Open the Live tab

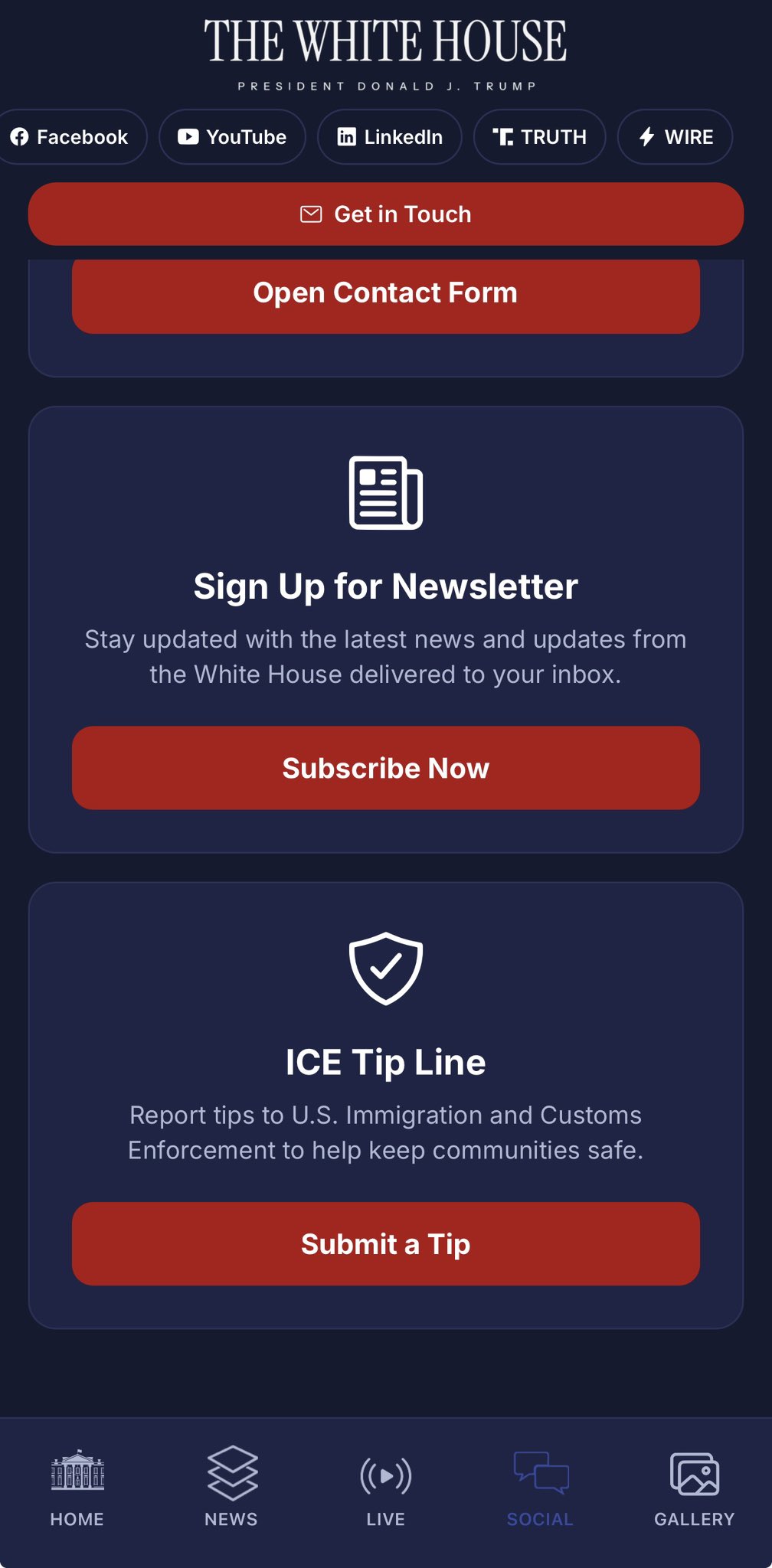(x=386, y=1488)
